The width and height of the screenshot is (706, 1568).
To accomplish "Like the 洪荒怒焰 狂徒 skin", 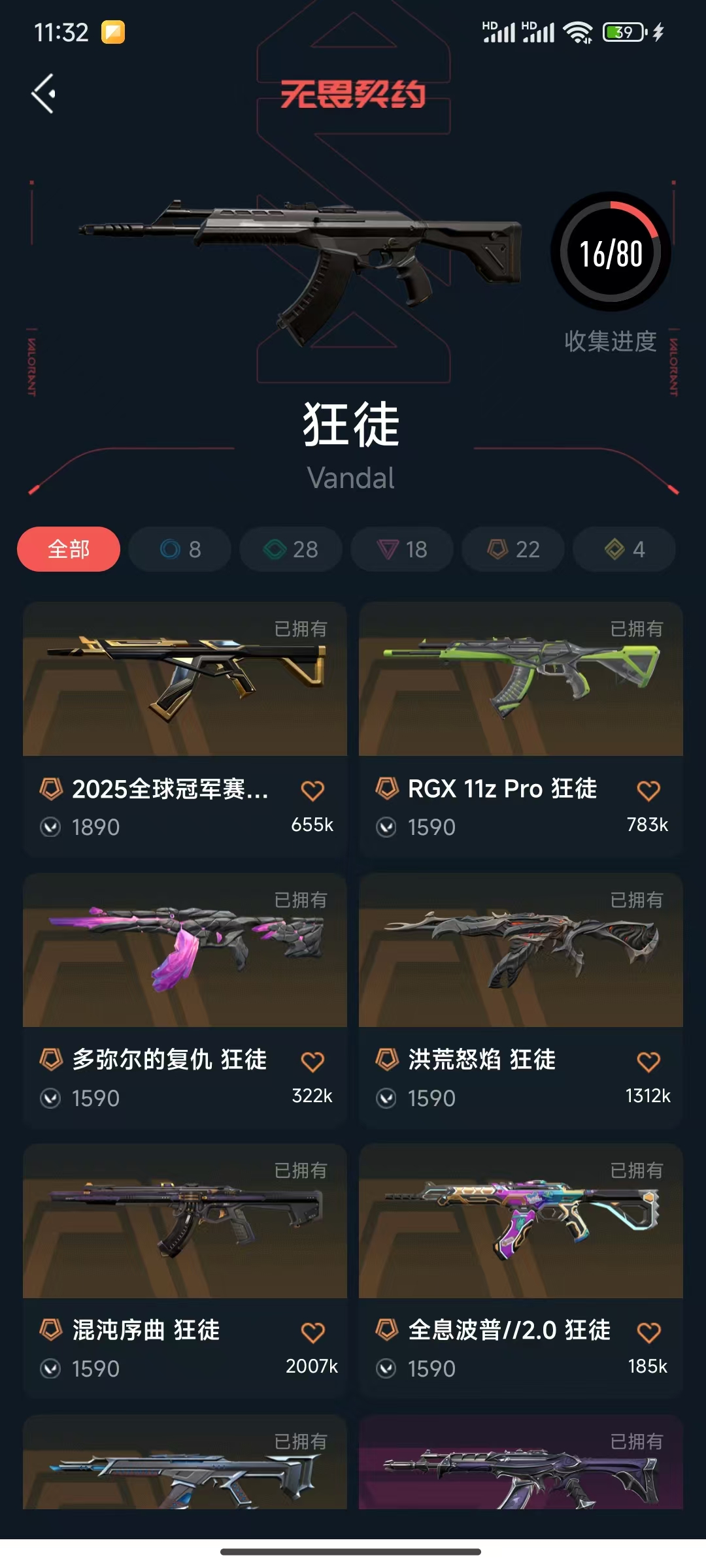I will click(648, 1062).
